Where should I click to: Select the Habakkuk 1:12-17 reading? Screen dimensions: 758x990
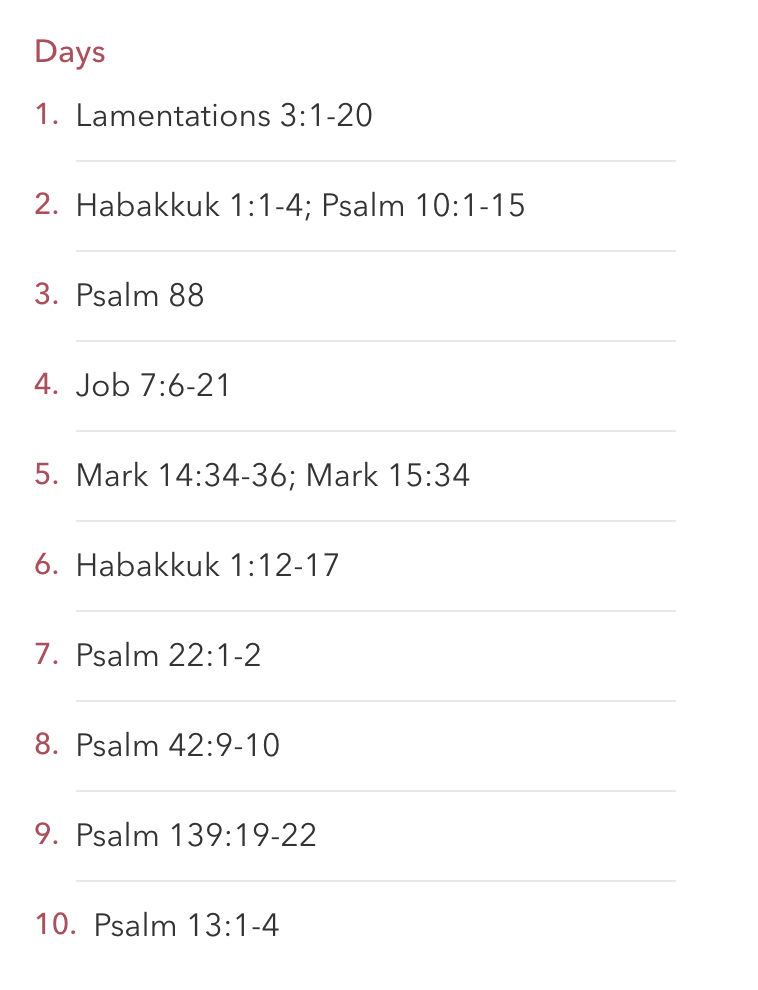207,566
